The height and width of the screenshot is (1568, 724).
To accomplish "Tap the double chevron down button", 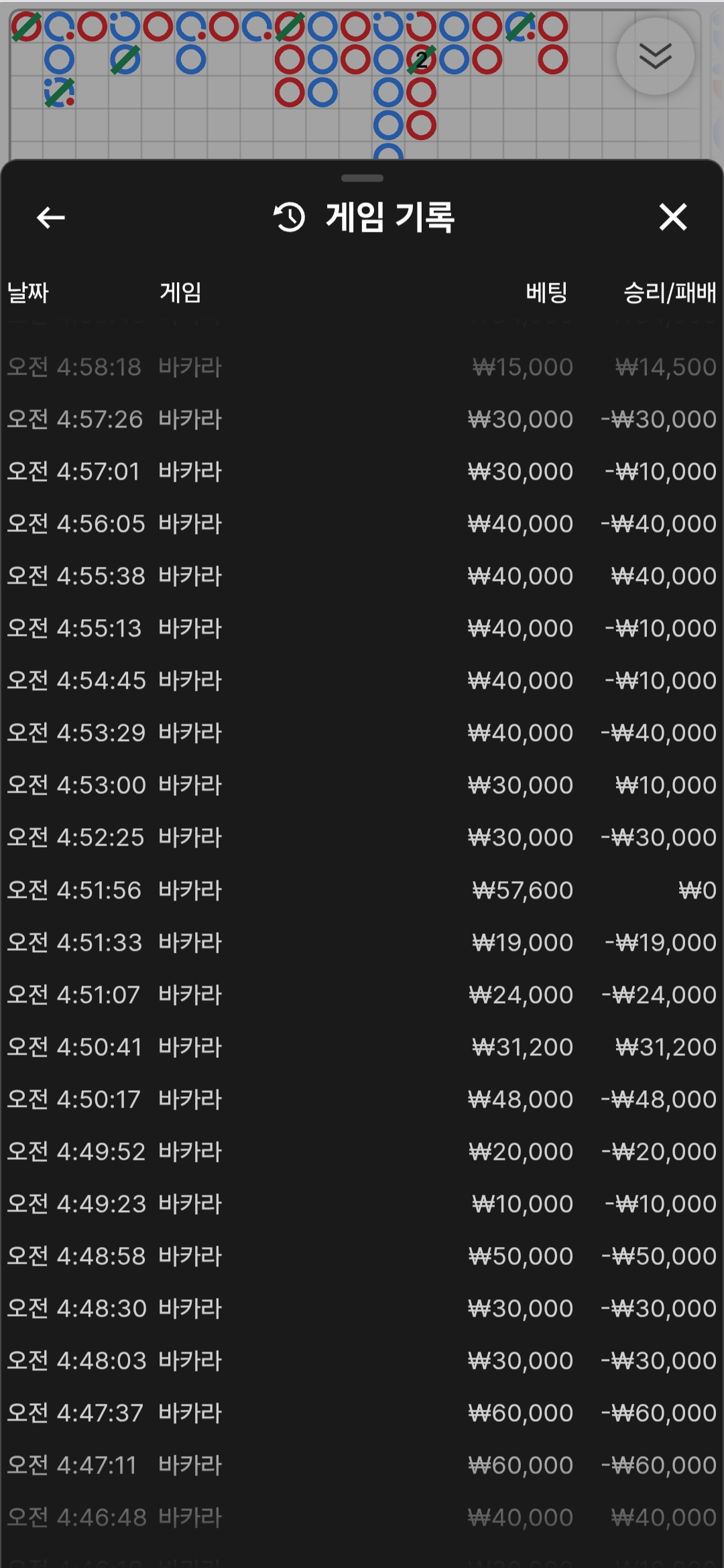I will click(x=655, y=57).
